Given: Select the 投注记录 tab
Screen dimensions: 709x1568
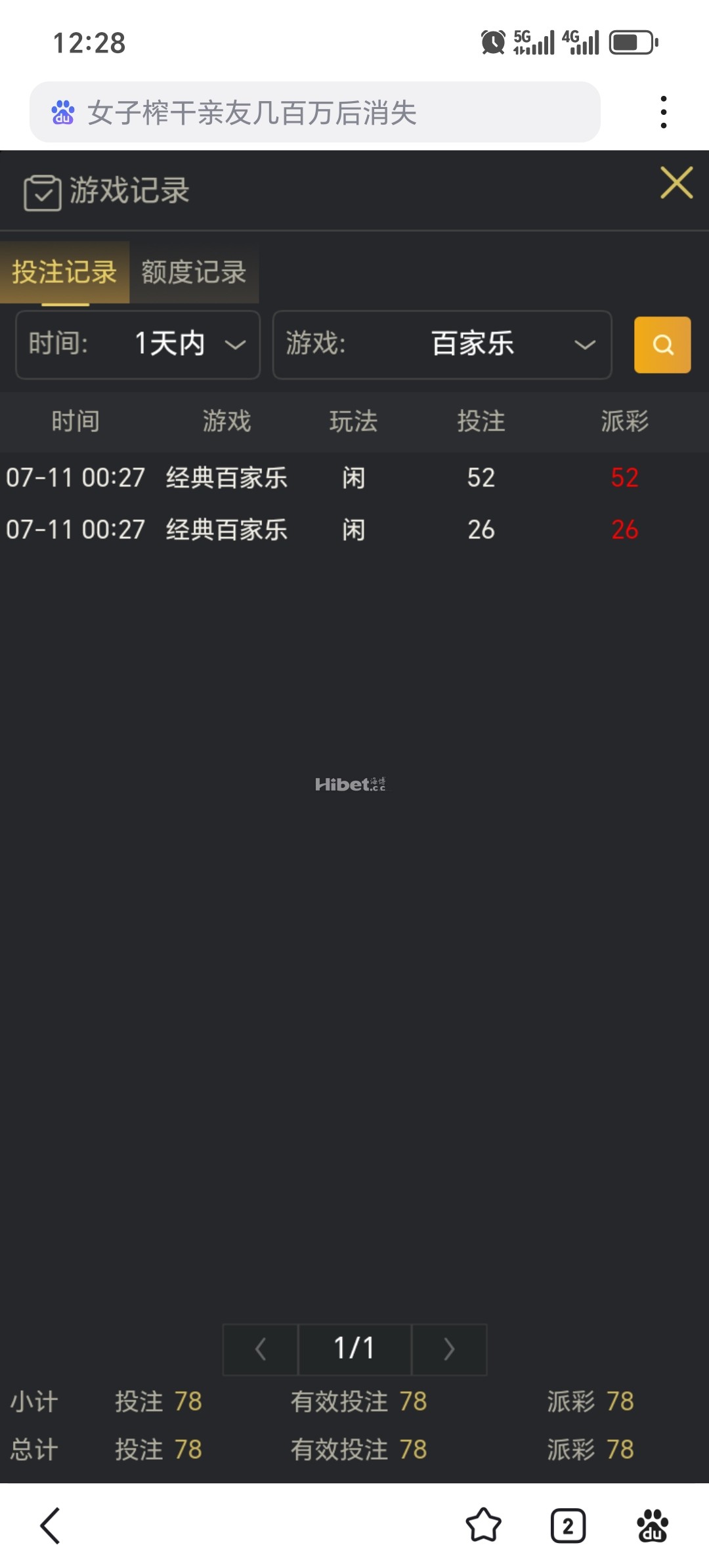Looking at the screenshot, I should coord(64,272).
